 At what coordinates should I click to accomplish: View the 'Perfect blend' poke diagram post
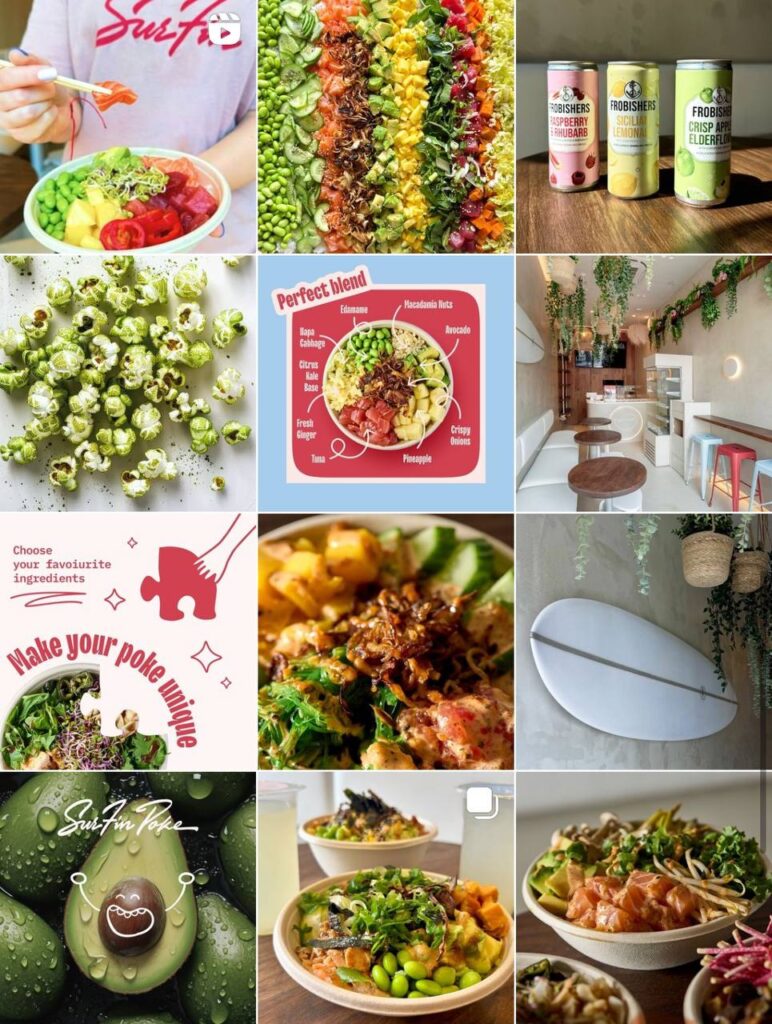386,383
